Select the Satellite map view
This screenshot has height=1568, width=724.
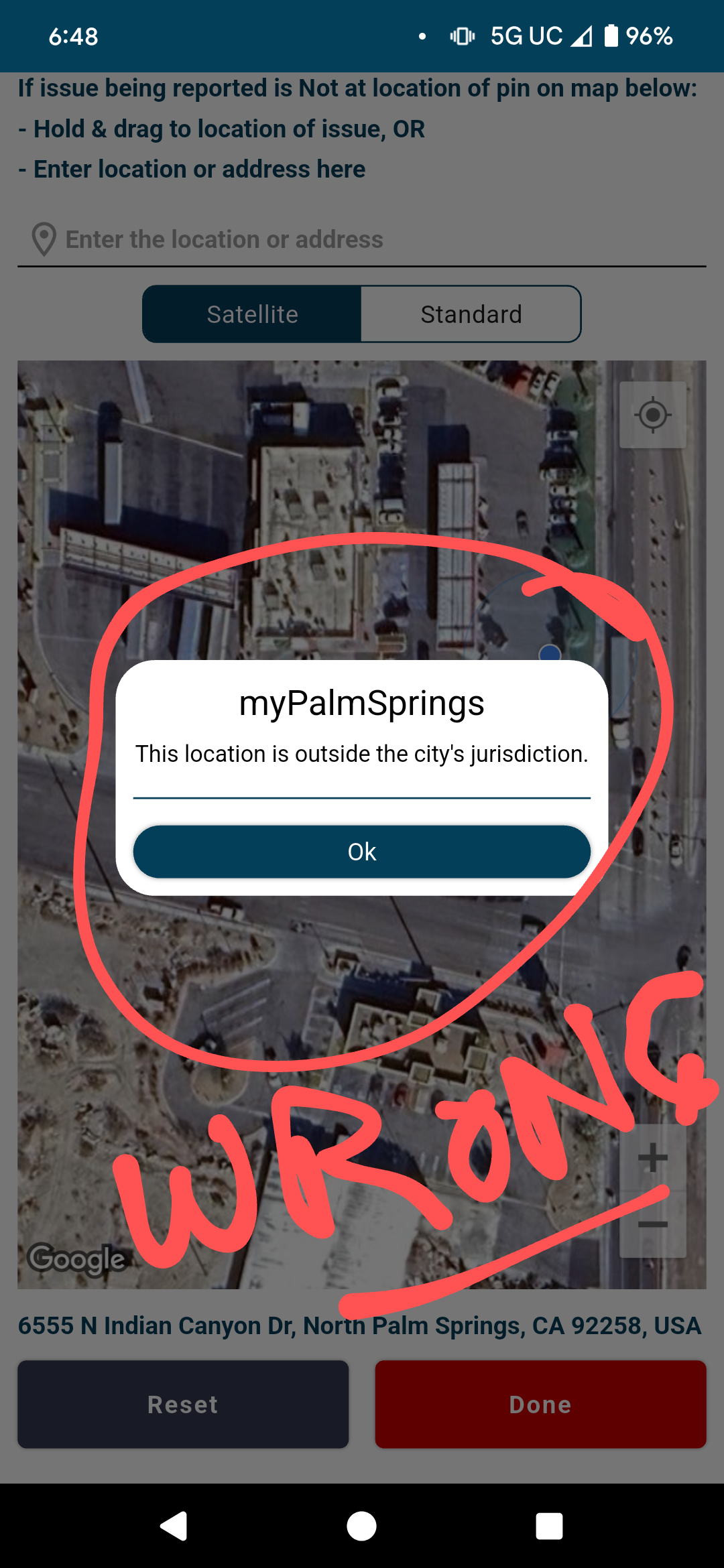click(x=252, y=314)
